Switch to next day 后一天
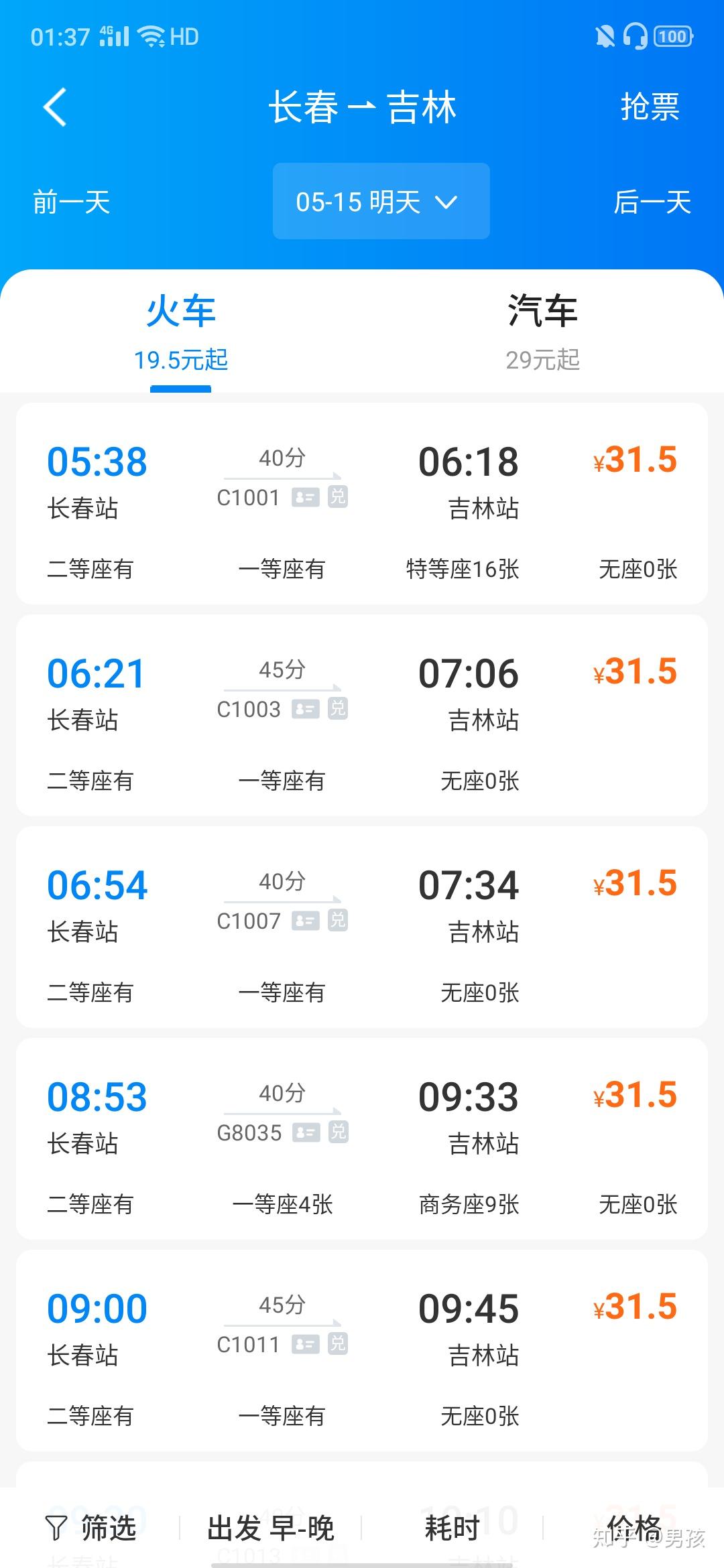Viewport: 724px width, 1568px height. [652, 202]
